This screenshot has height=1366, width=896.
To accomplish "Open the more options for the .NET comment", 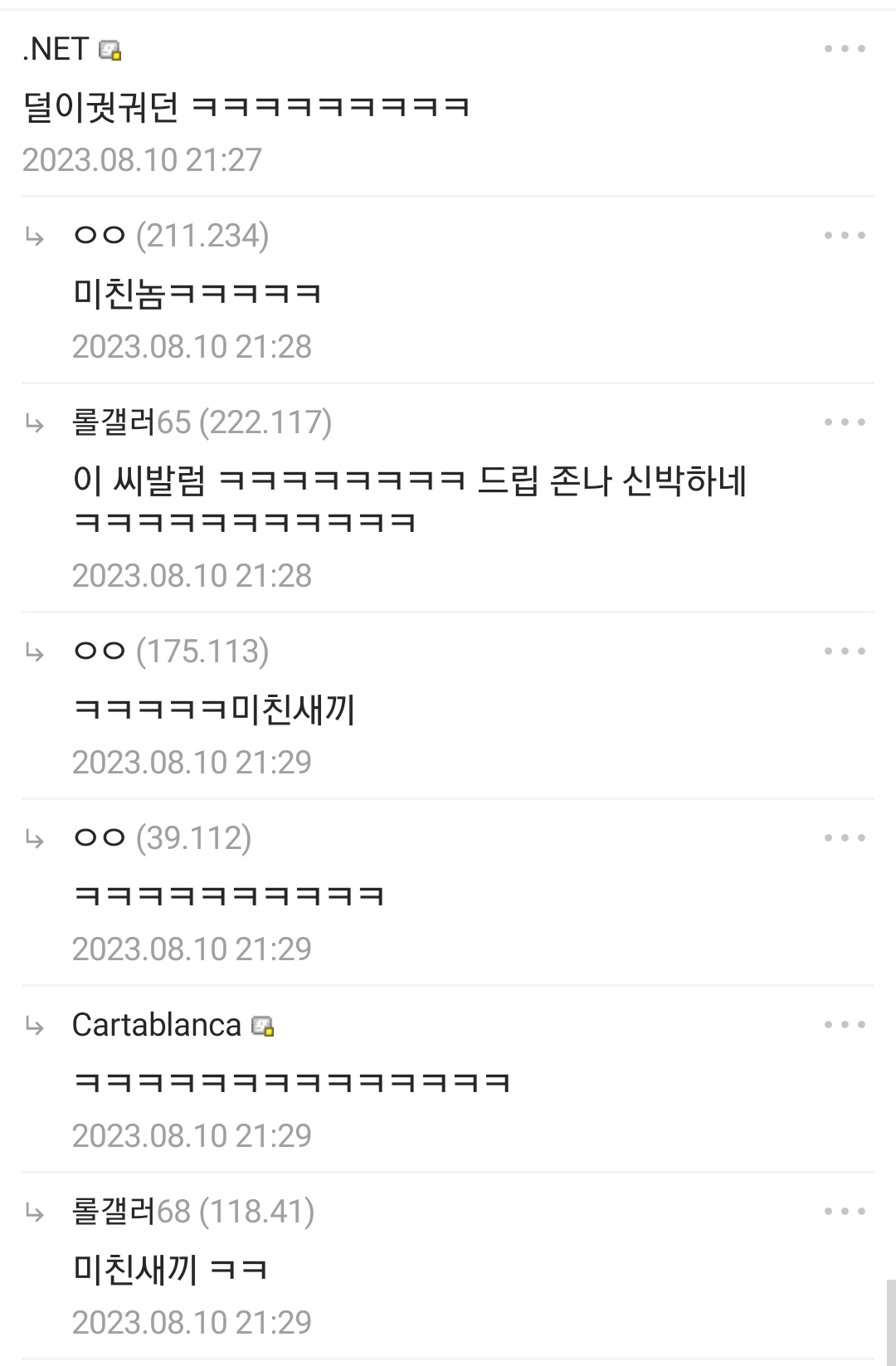I will (x=845, y=49).
